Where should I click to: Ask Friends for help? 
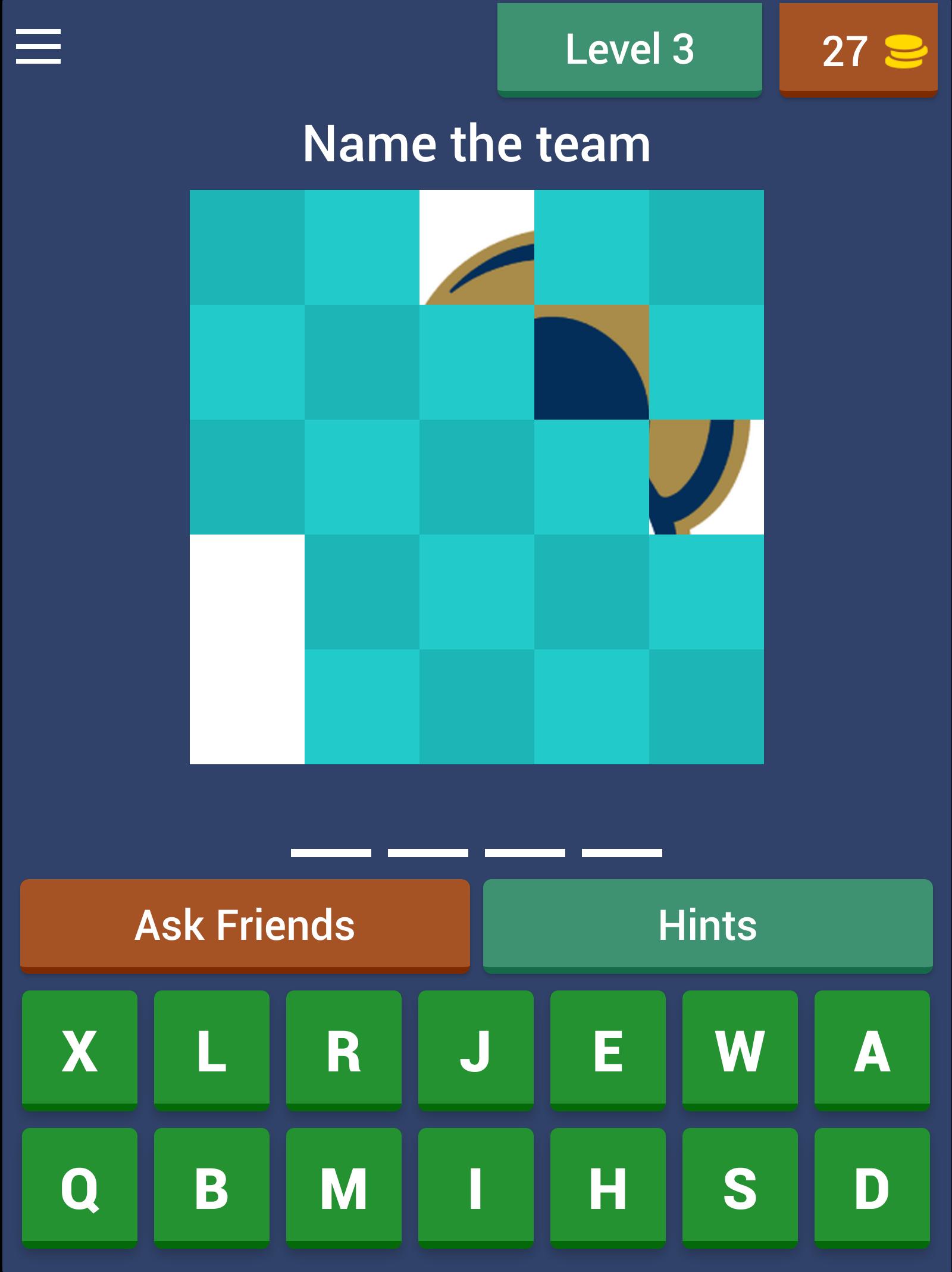pos(245,925)
